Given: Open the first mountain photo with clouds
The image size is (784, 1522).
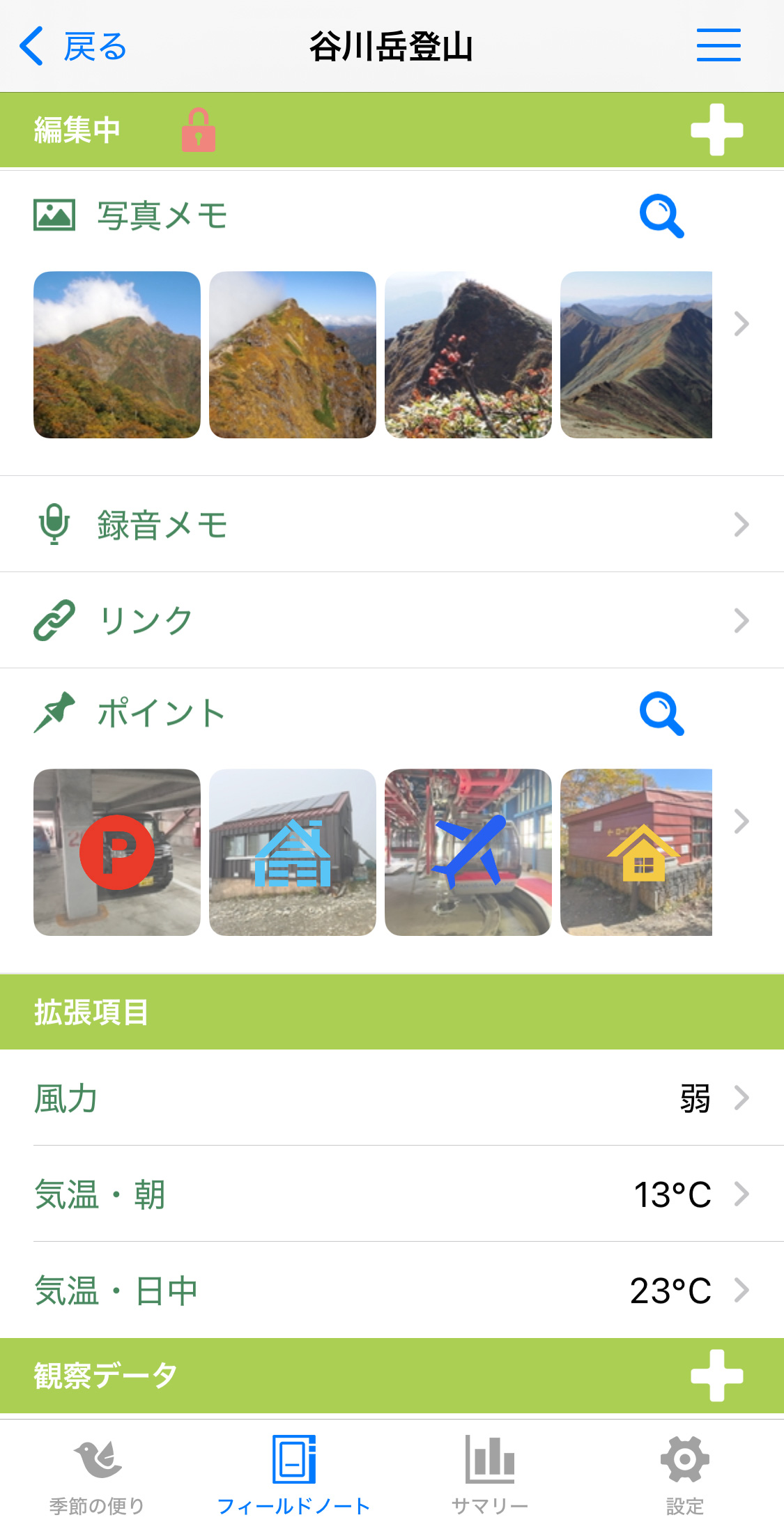Looking at the screenshot, I should click(x=117, y=355).
